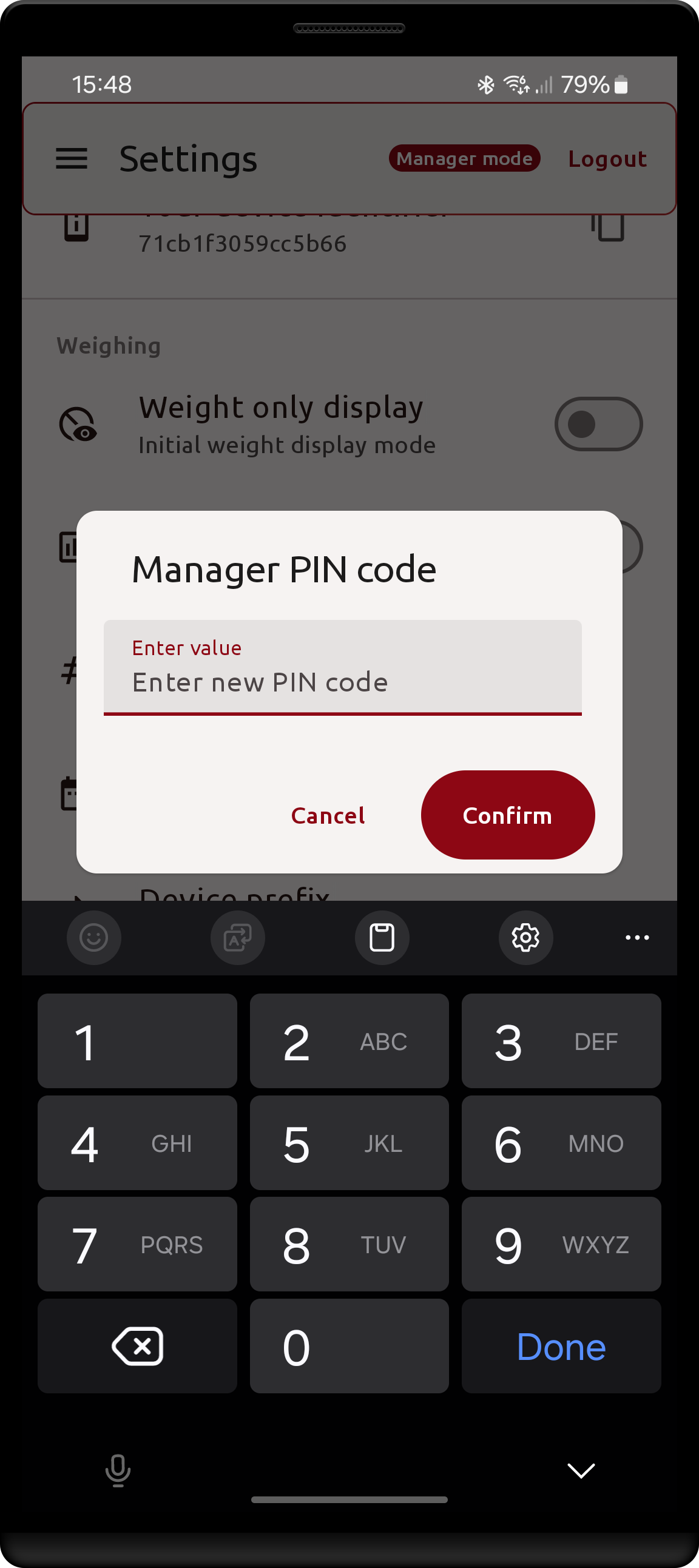699x1568 pixels.
Task: Tap the 7 key
Action: (137, 1244)
